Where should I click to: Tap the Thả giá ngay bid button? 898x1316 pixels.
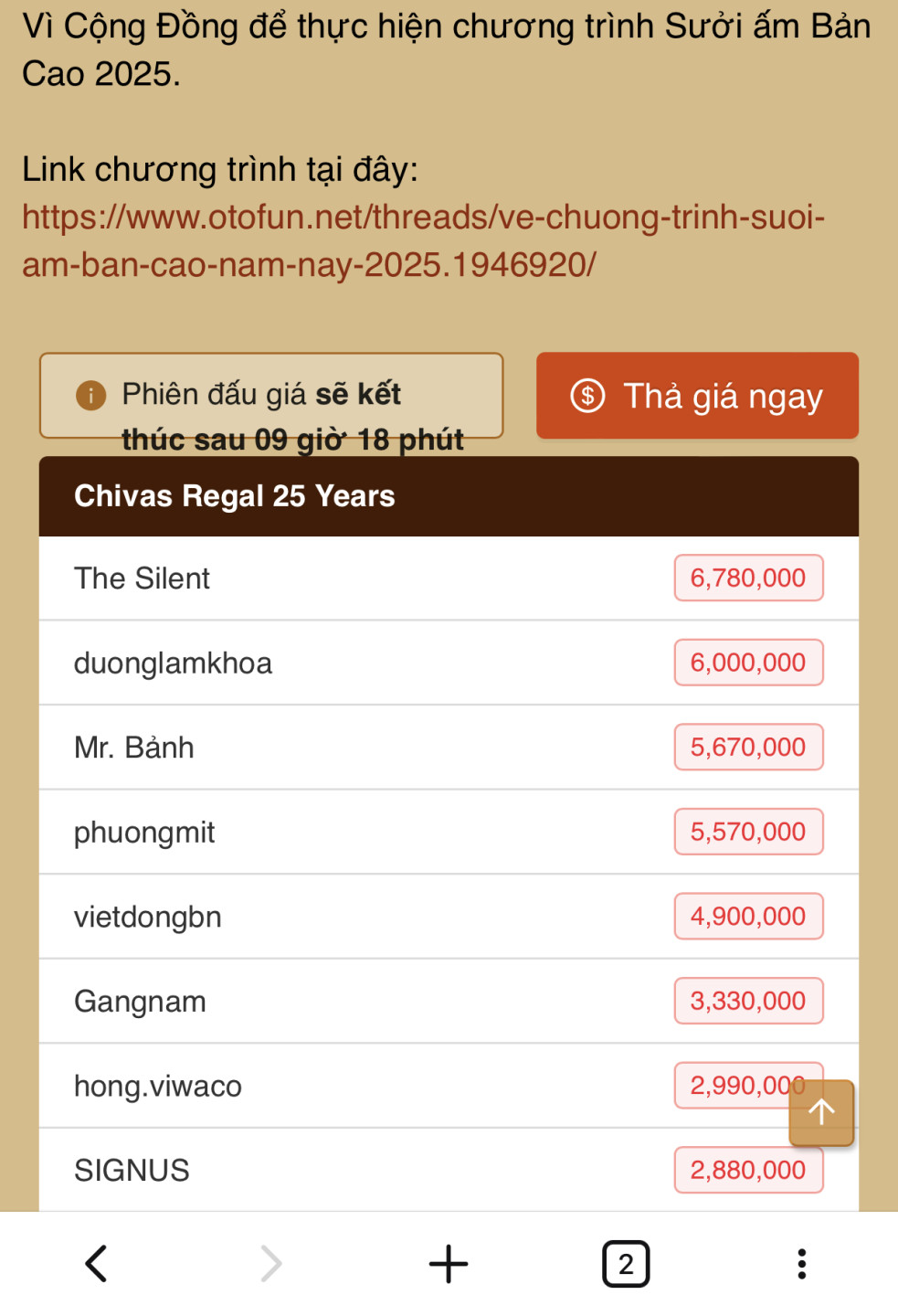click(x=697, y=396)
